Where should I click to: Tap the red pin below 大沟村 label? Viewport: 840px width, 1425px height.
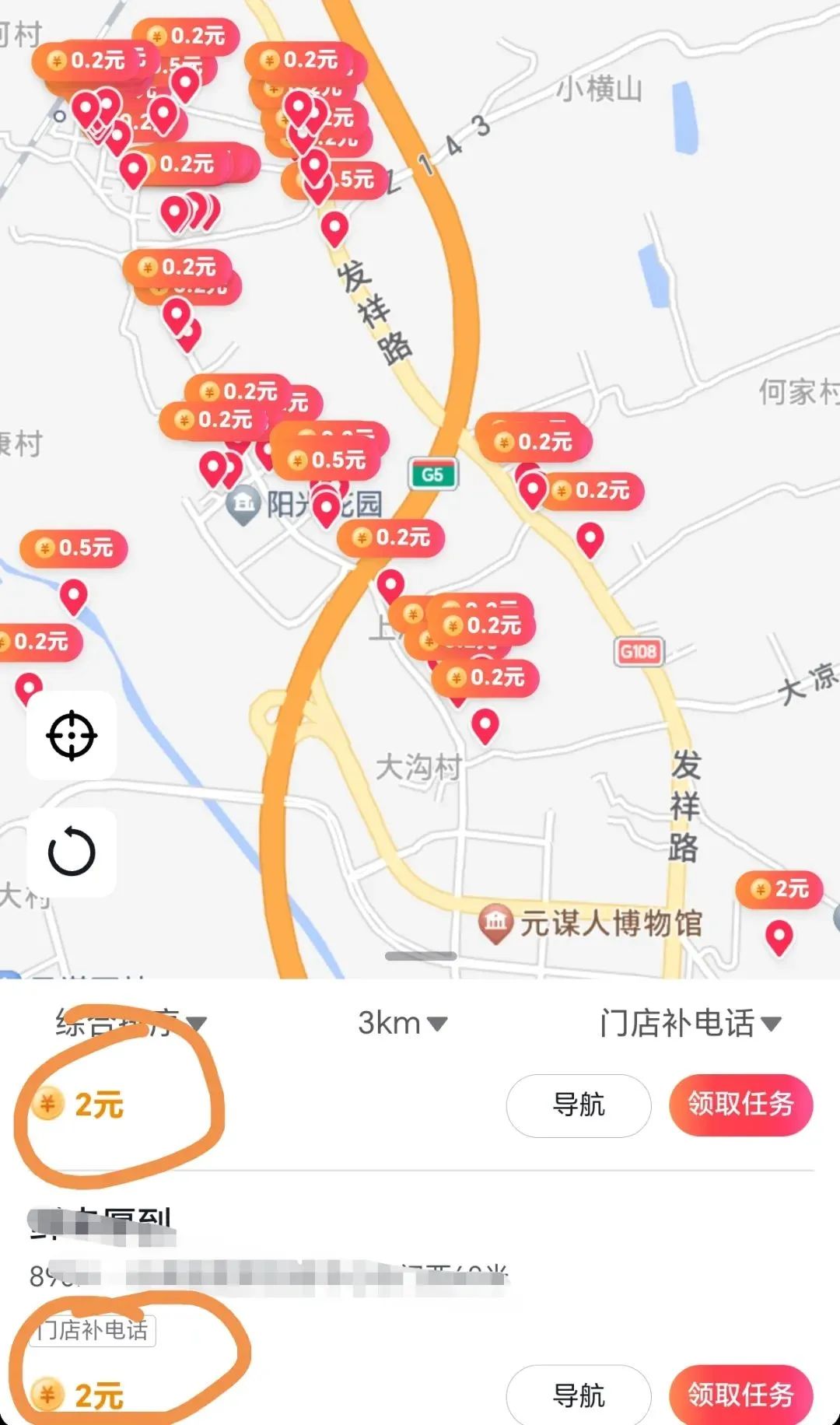point(486,727)
